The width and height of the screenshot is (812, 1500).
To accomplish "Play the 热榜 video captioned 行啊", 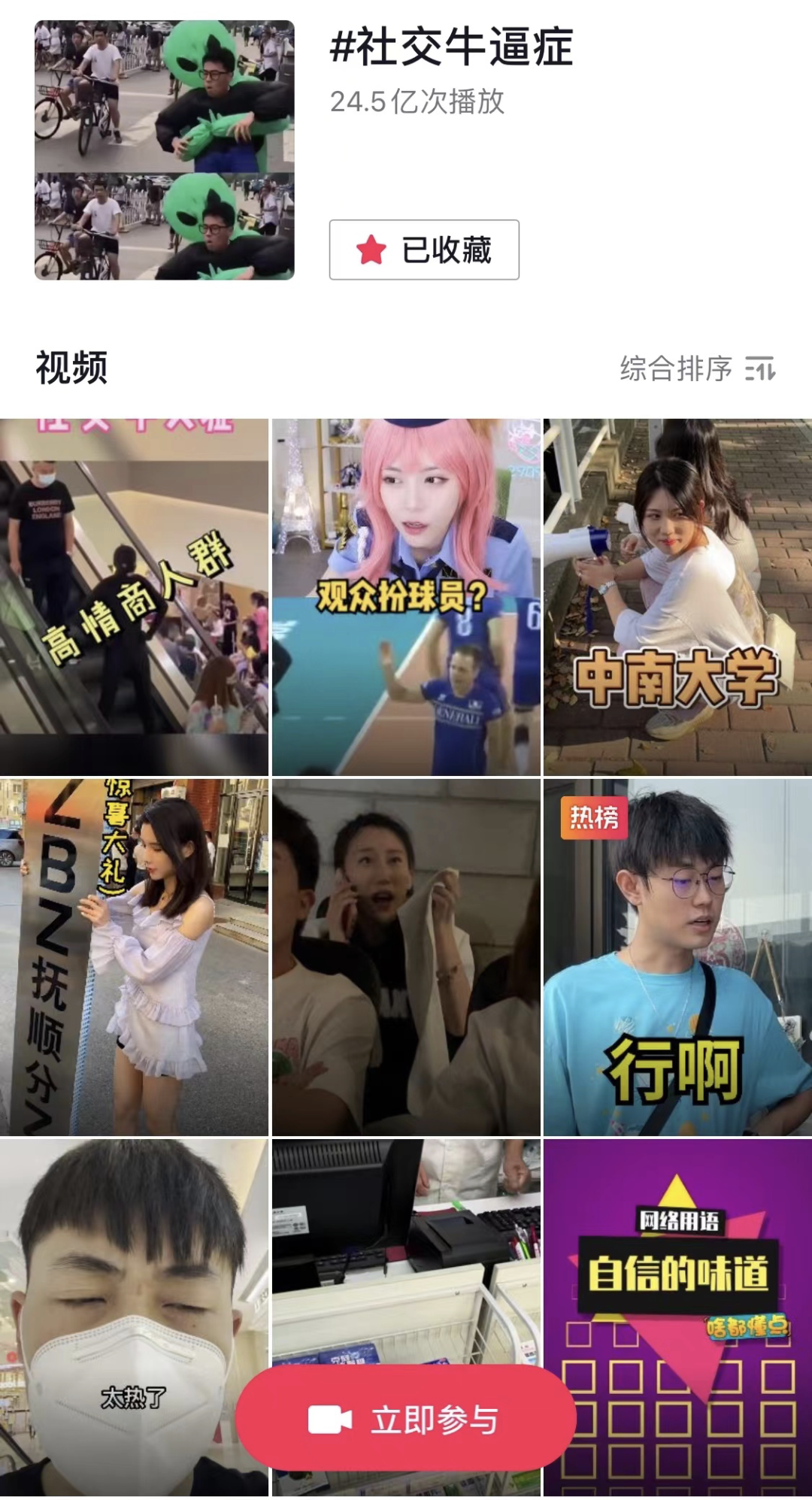I will (x=677, y=956).
